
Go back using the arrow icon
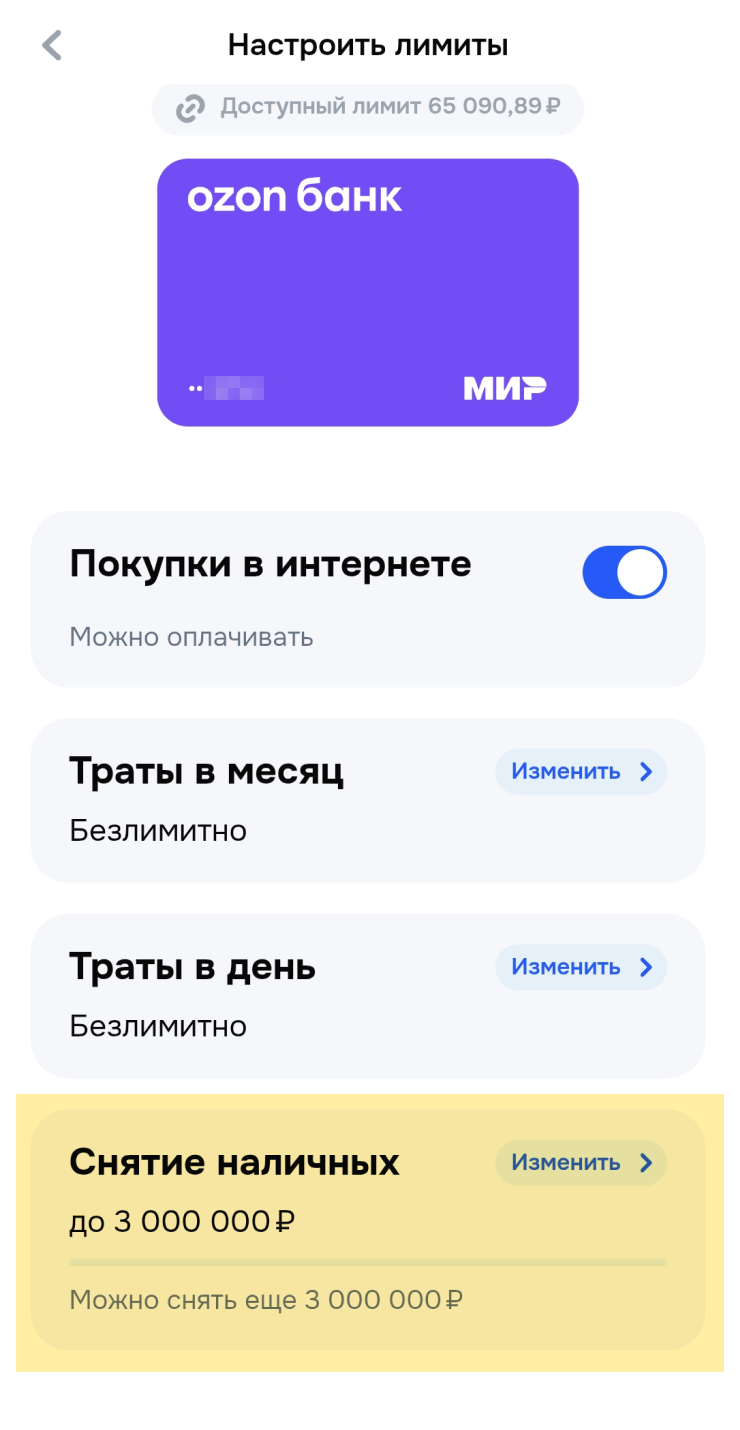[52, 45]
